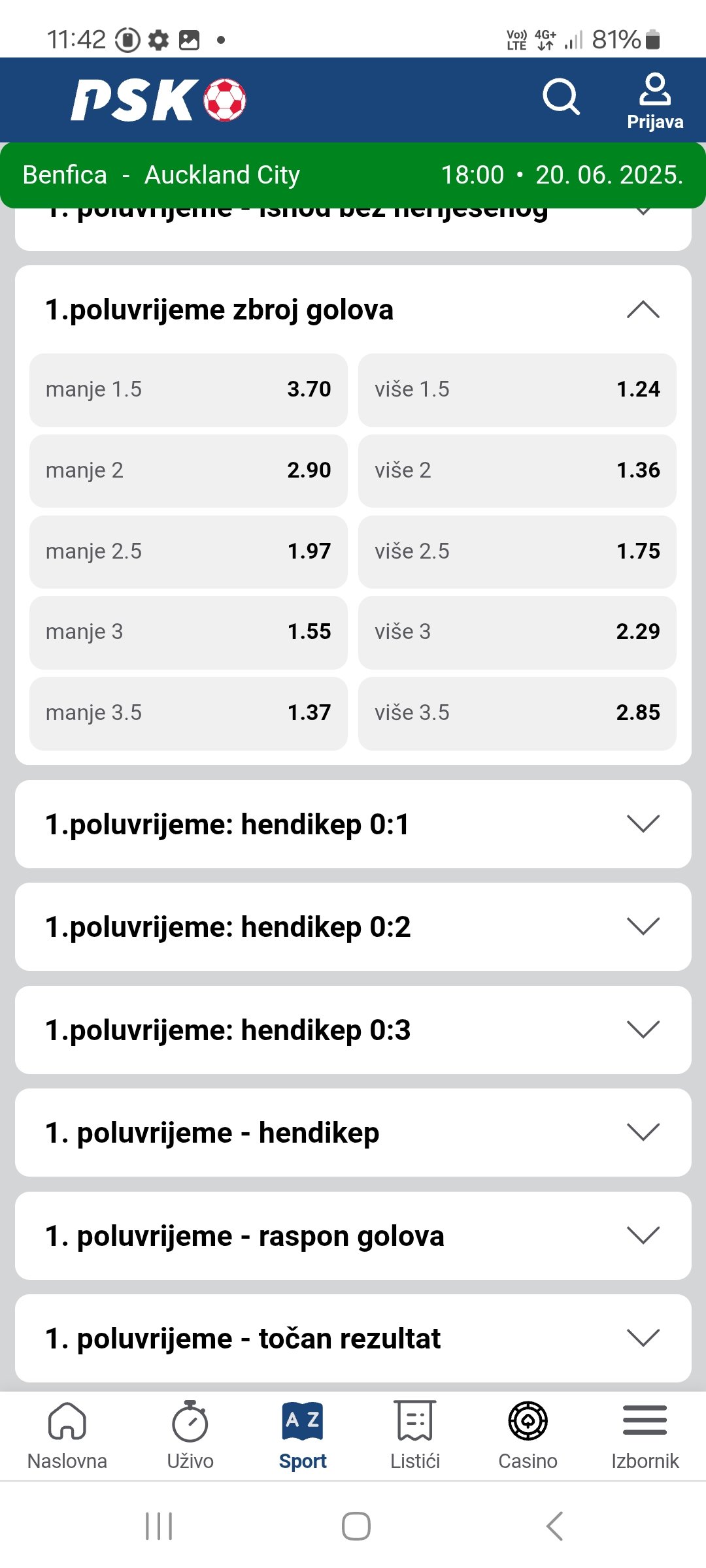Expand 1. poluvrijeme - raspon golova
706x1568 pixels.
pos(353,1235)
